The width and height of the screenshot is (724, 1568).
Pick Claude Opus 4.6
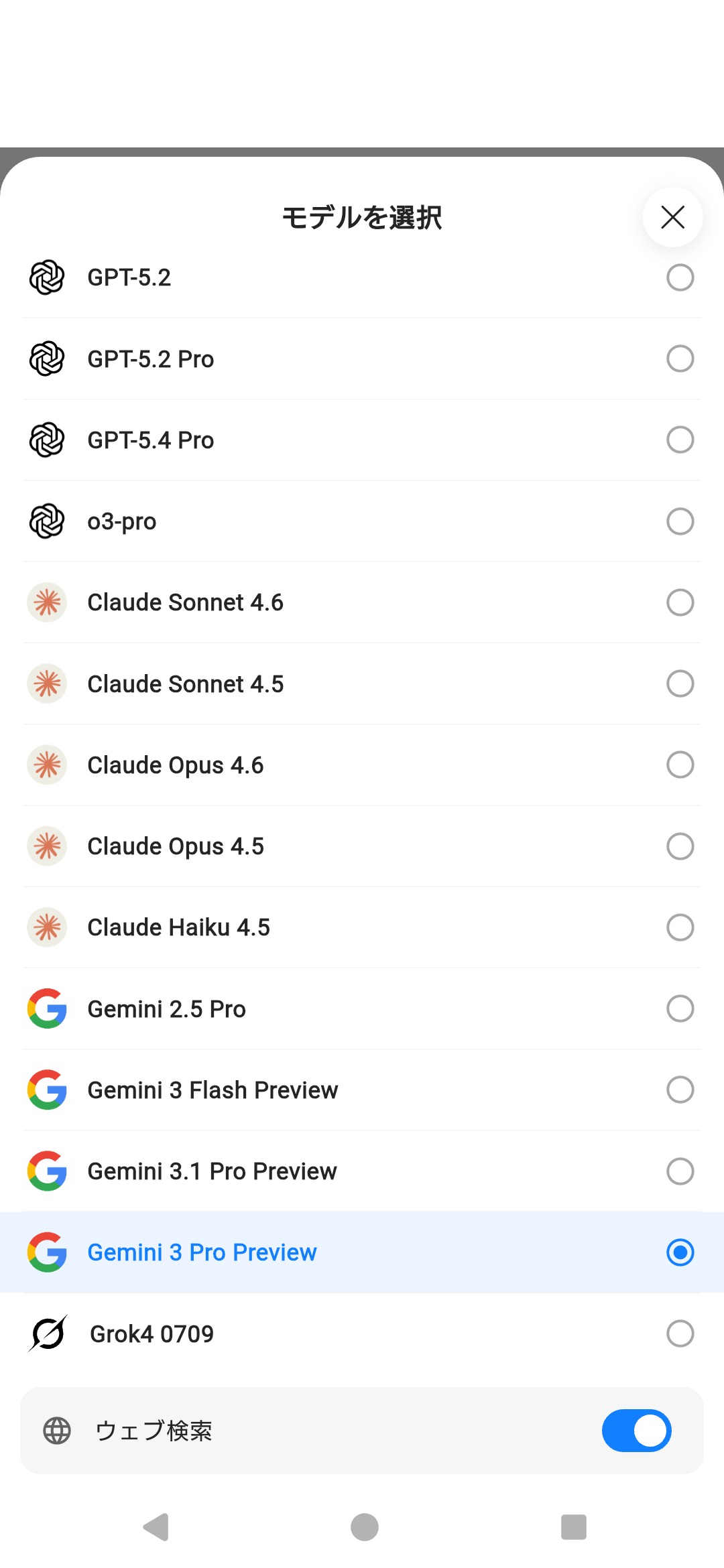pos(362,765)
